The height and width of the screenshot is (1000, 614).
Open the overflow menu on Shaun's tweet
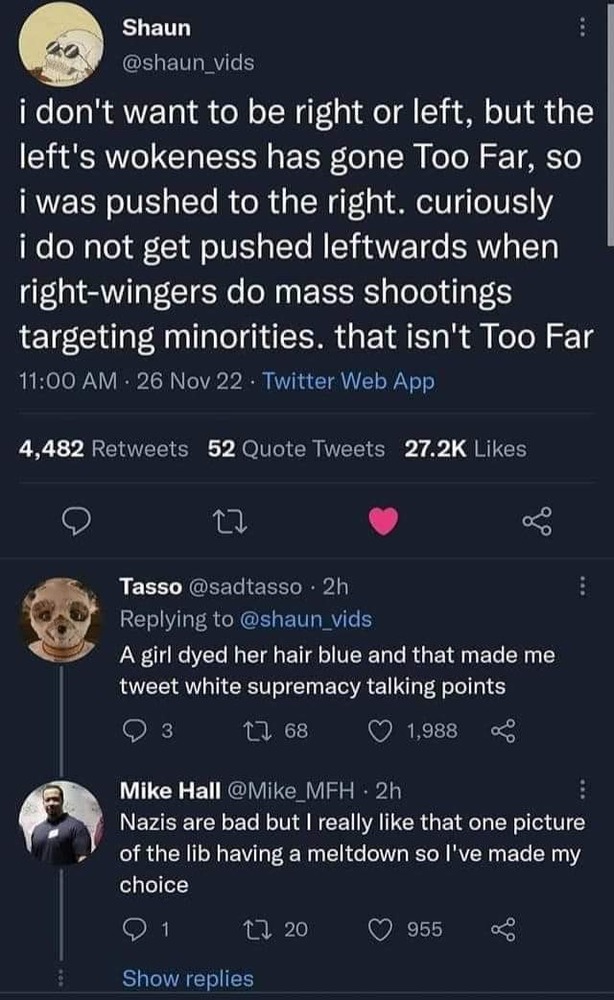click(x=583, y=30)
